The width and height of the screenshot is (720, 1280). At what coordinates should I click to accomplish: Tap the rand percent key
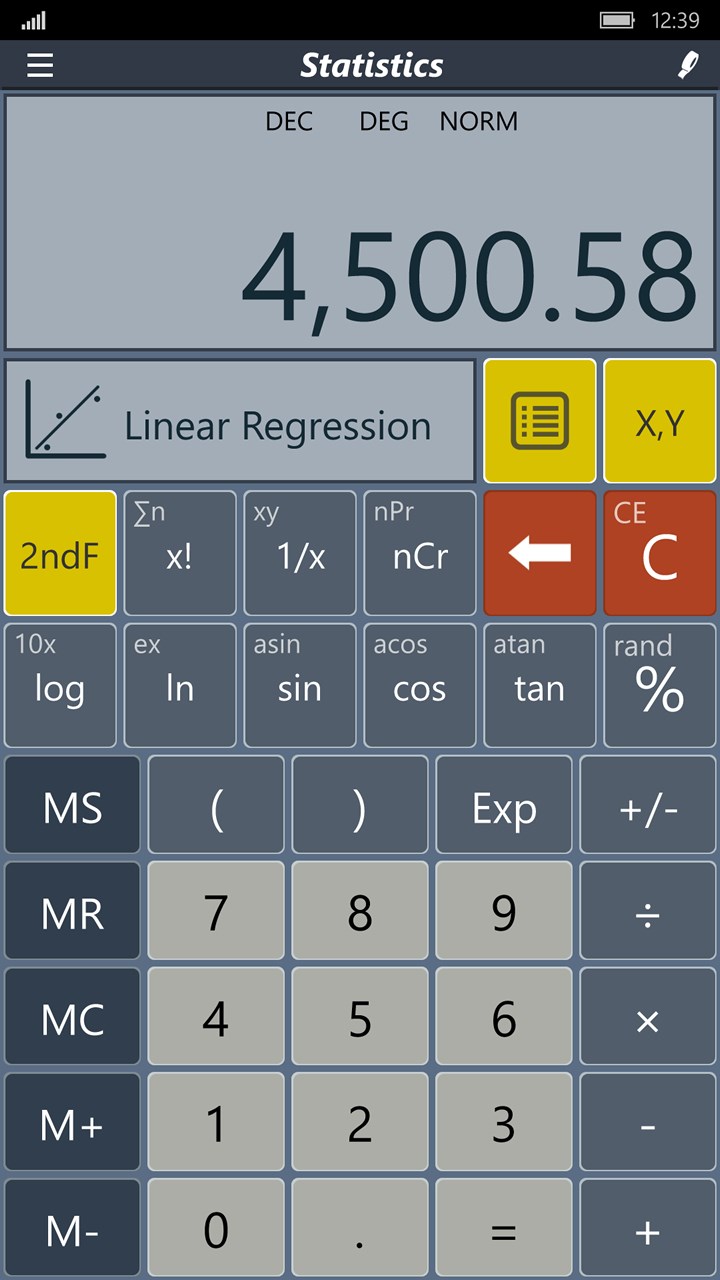coord(658,685)
